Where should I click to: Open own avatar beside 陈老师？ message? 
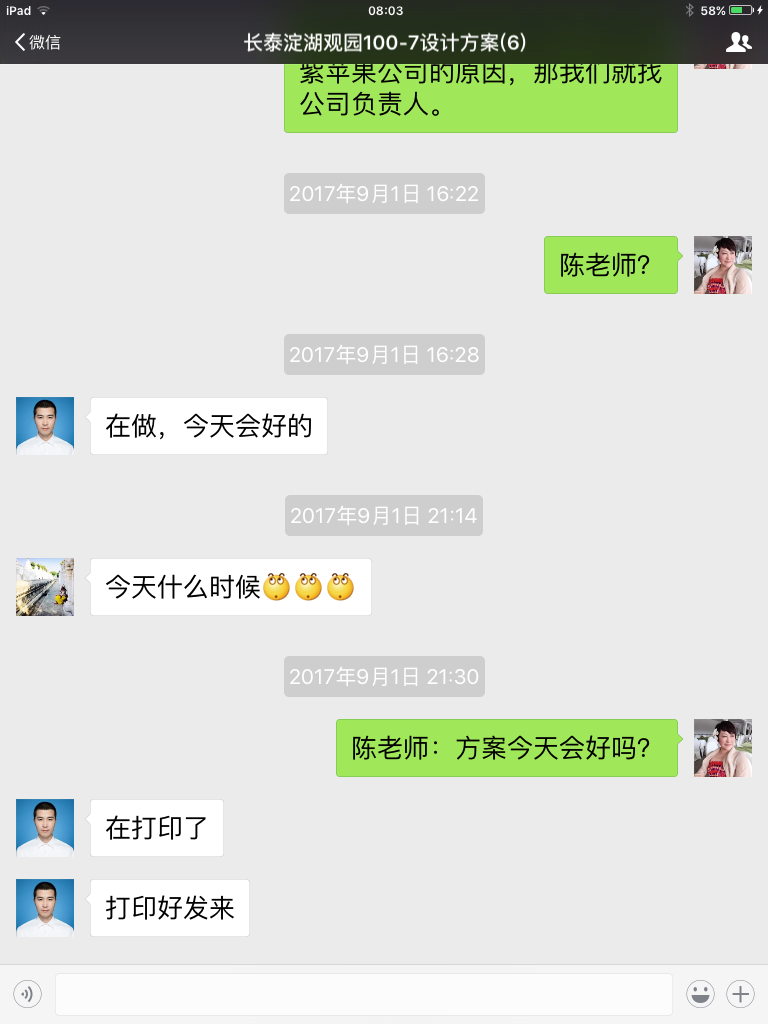723,265
